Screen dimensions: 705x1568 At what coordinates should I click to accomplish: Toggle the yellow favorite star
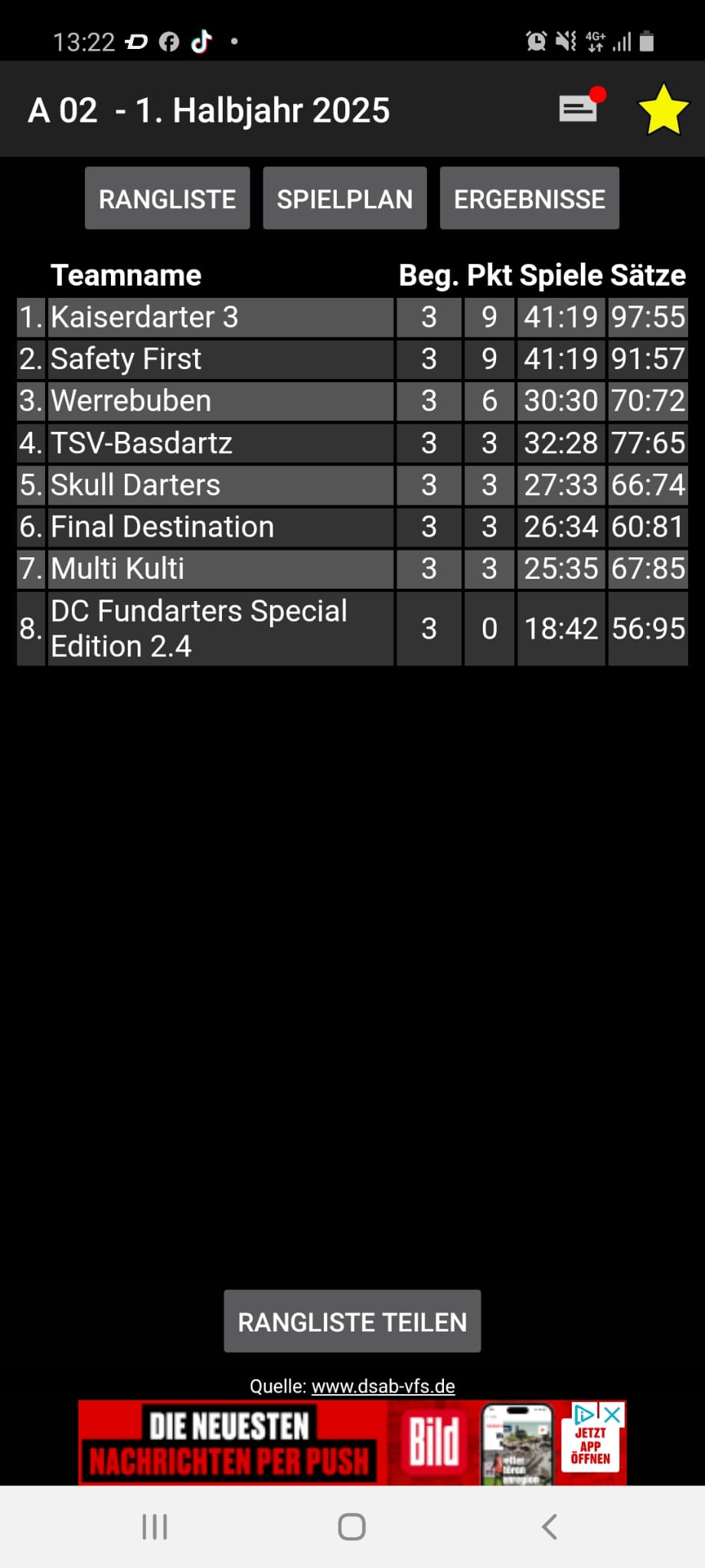click(x=663, y=109)
